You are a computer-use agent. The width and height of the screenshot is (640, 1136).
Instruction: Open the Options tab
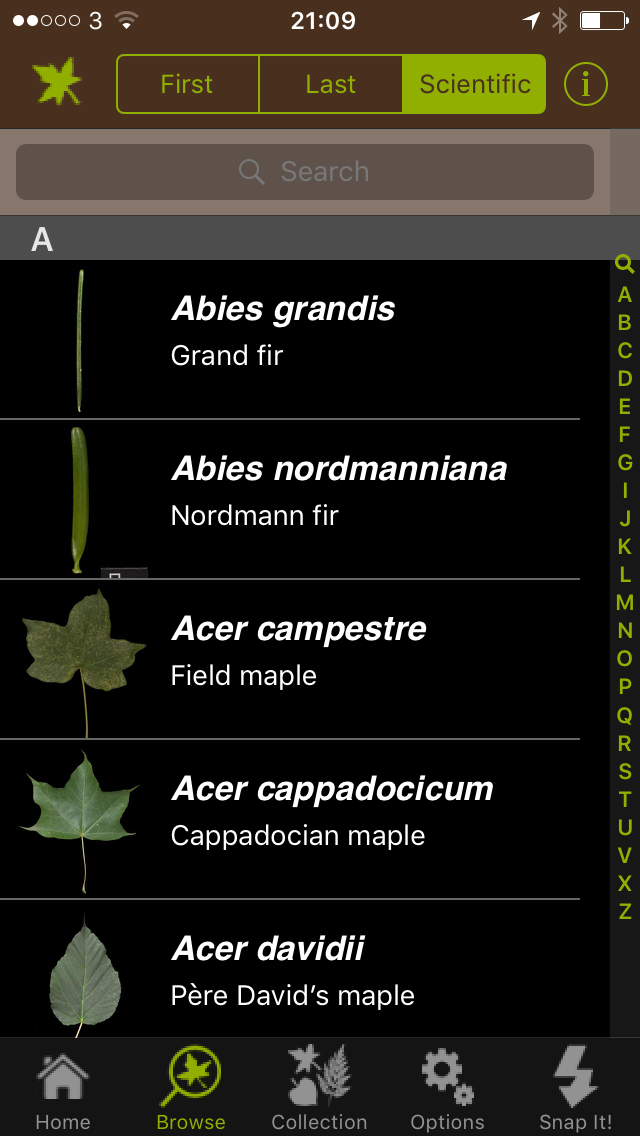pyautogui.click(x=447, y=1088)
